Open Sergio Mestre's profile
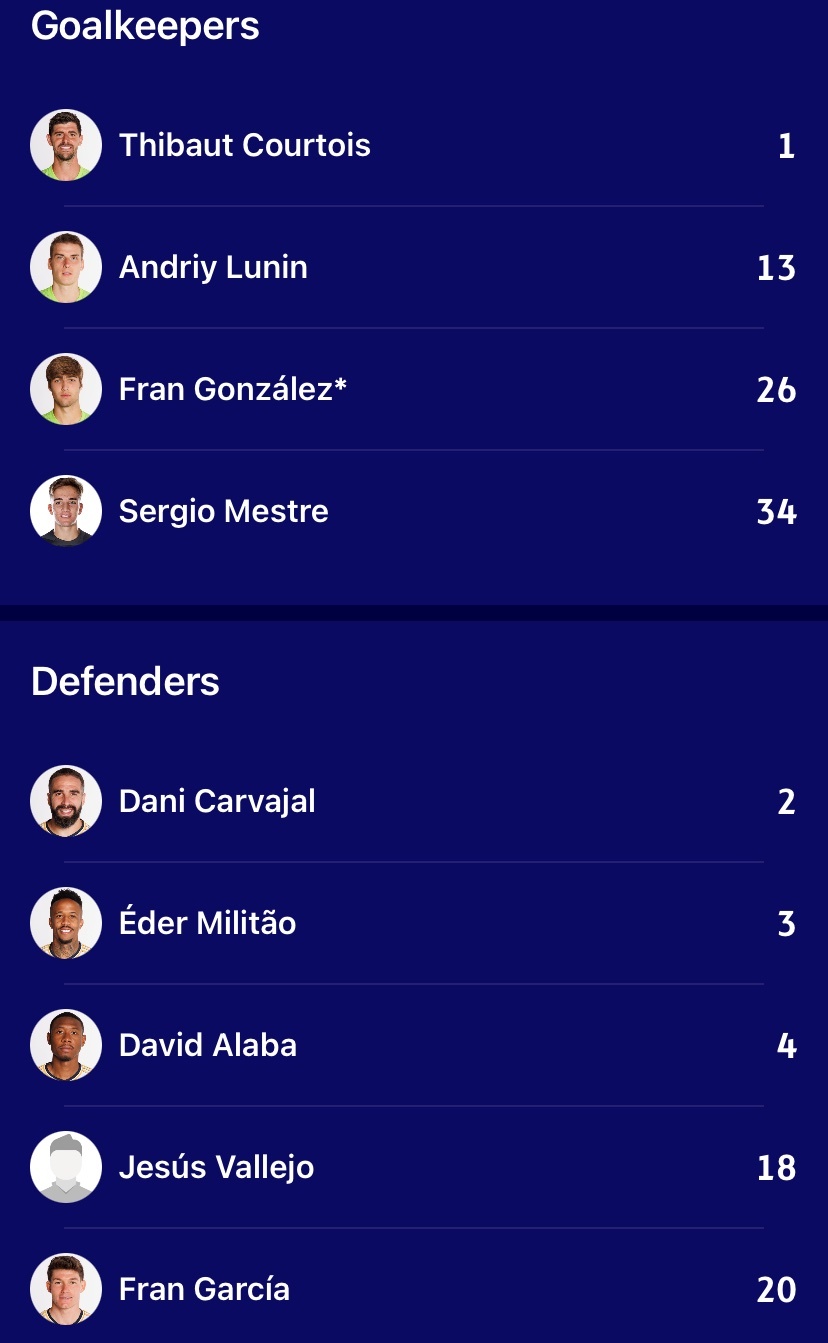Image resolution: width=828 pixels, height=1343 pixels. click(223, 511)
